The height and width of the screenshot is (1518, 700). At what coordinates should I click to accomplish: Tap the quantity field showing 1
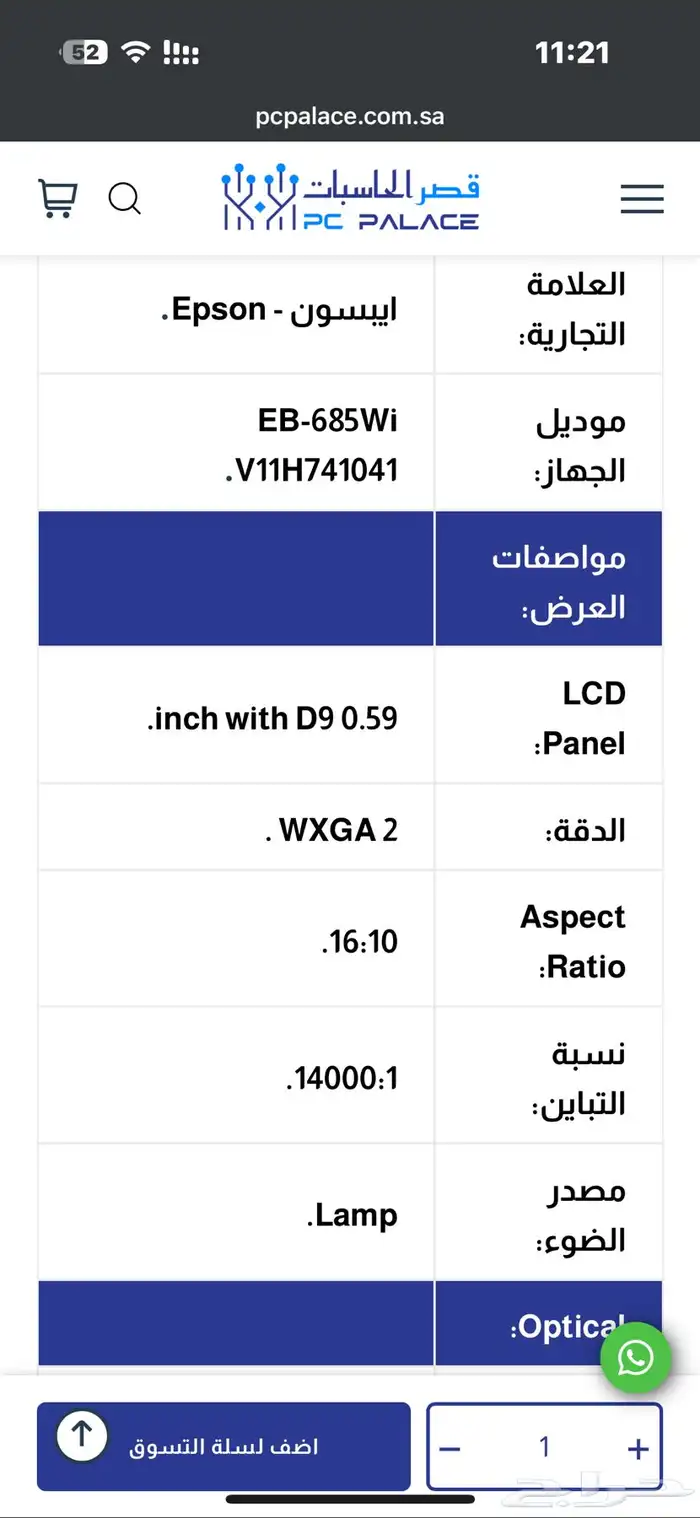545,1447
